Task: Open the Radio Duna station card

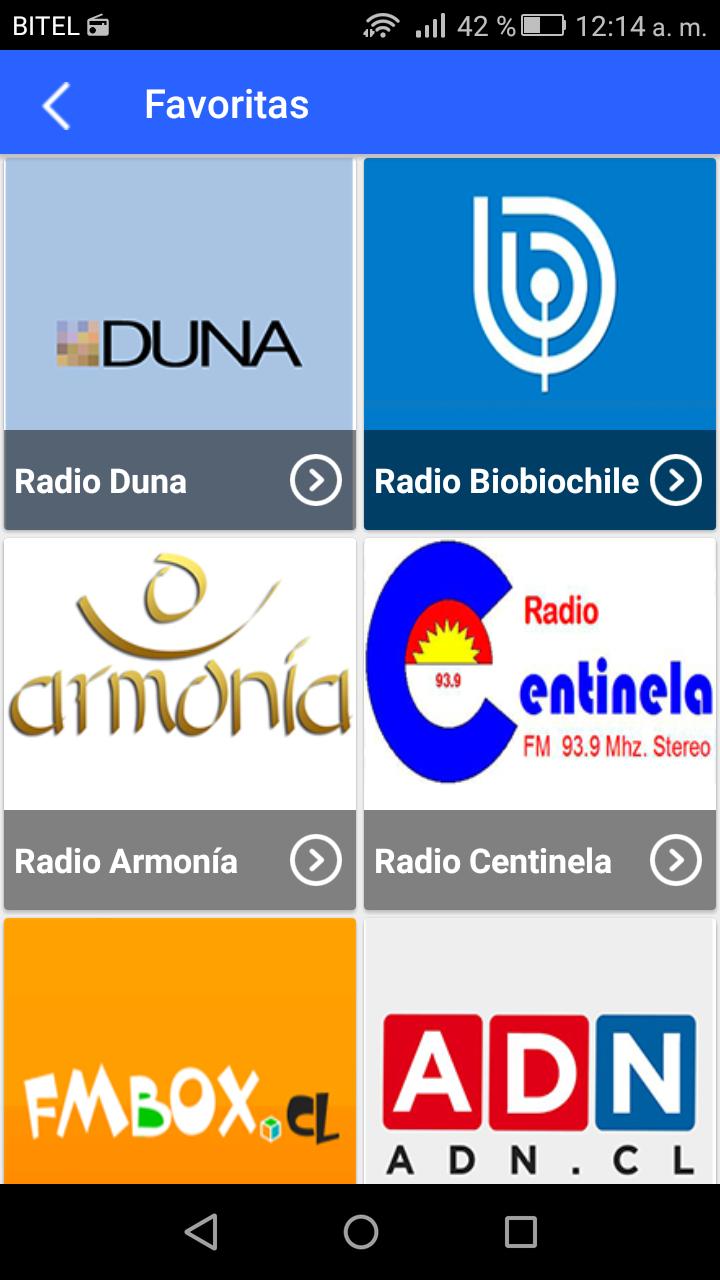Action: click(180, 344)
